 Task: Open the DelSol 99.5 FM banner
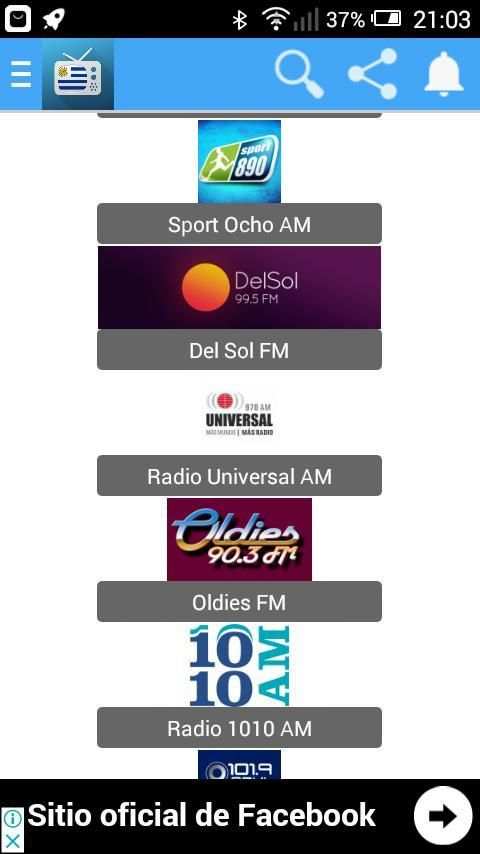[x=239, y=288]
